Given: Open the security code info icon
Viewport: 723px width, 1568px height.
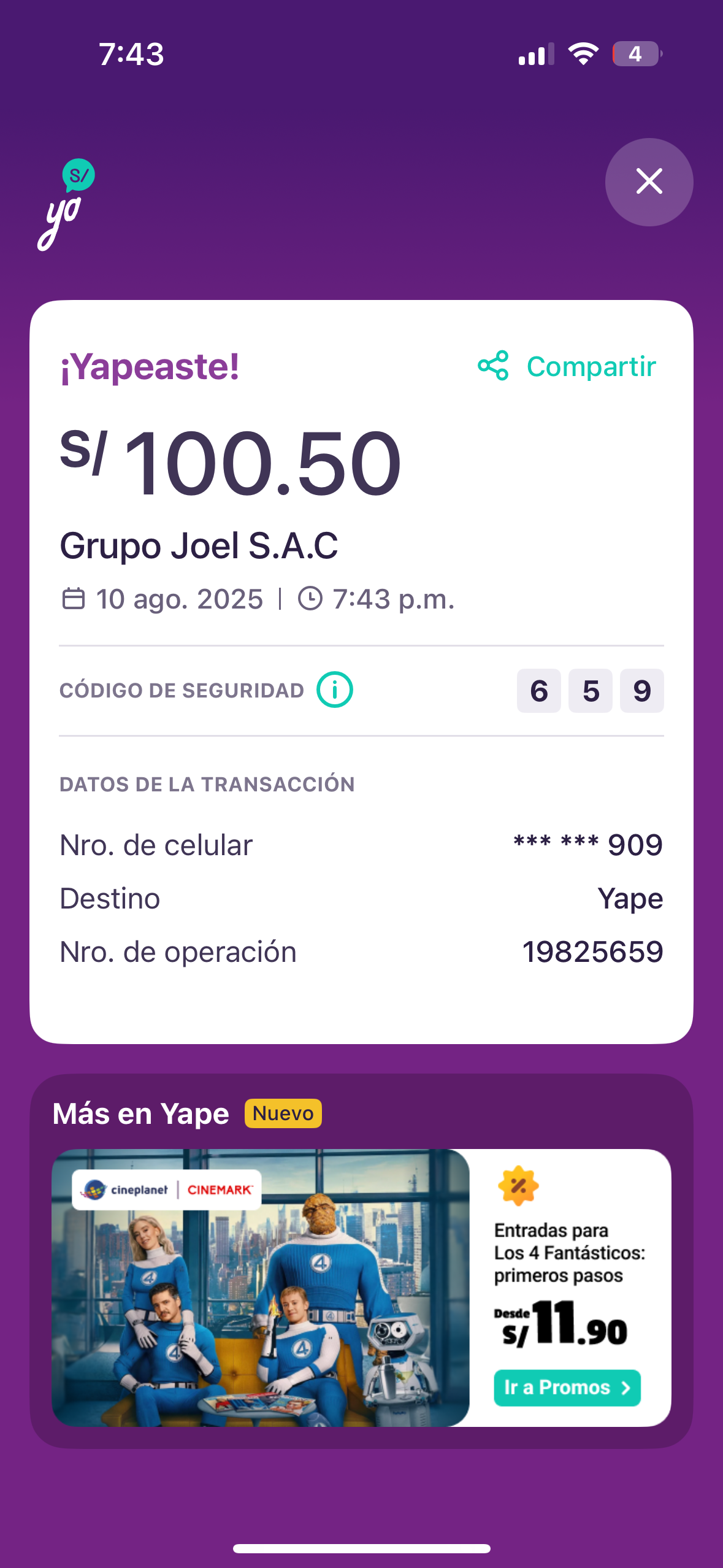Looking at the screenshot, I should pyautogui.click(x=335, y=690).
